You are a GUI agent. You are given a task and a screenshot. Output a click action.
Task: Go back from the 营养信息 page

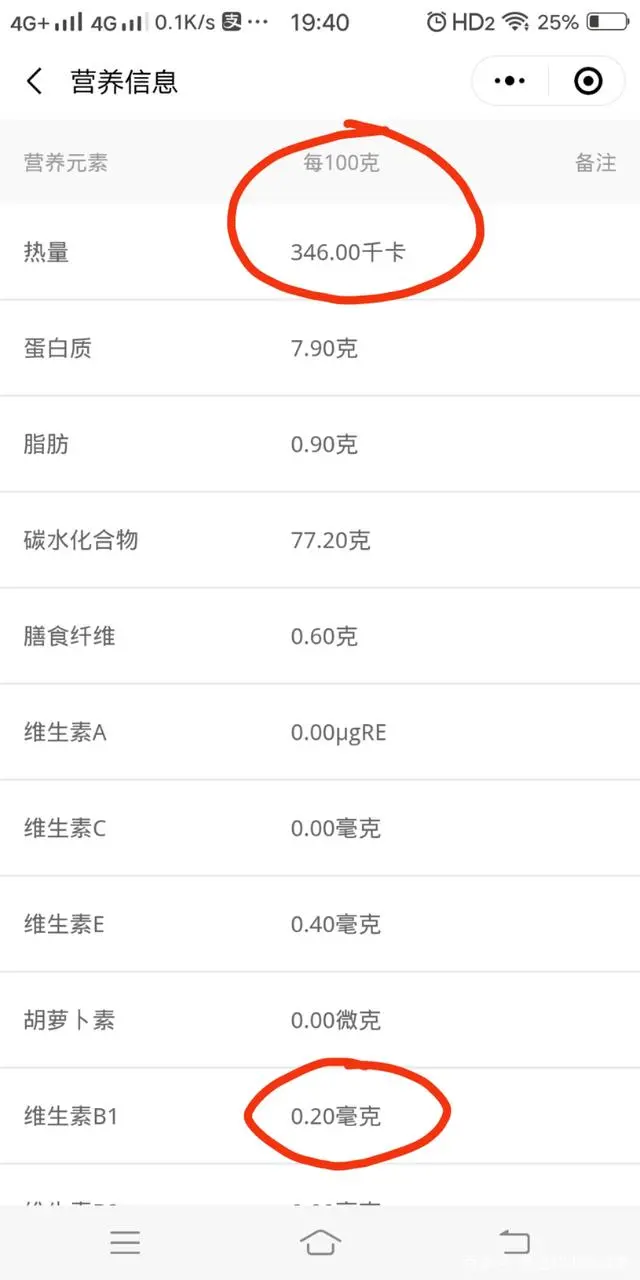pyautogui.click(x=35, y=82)
